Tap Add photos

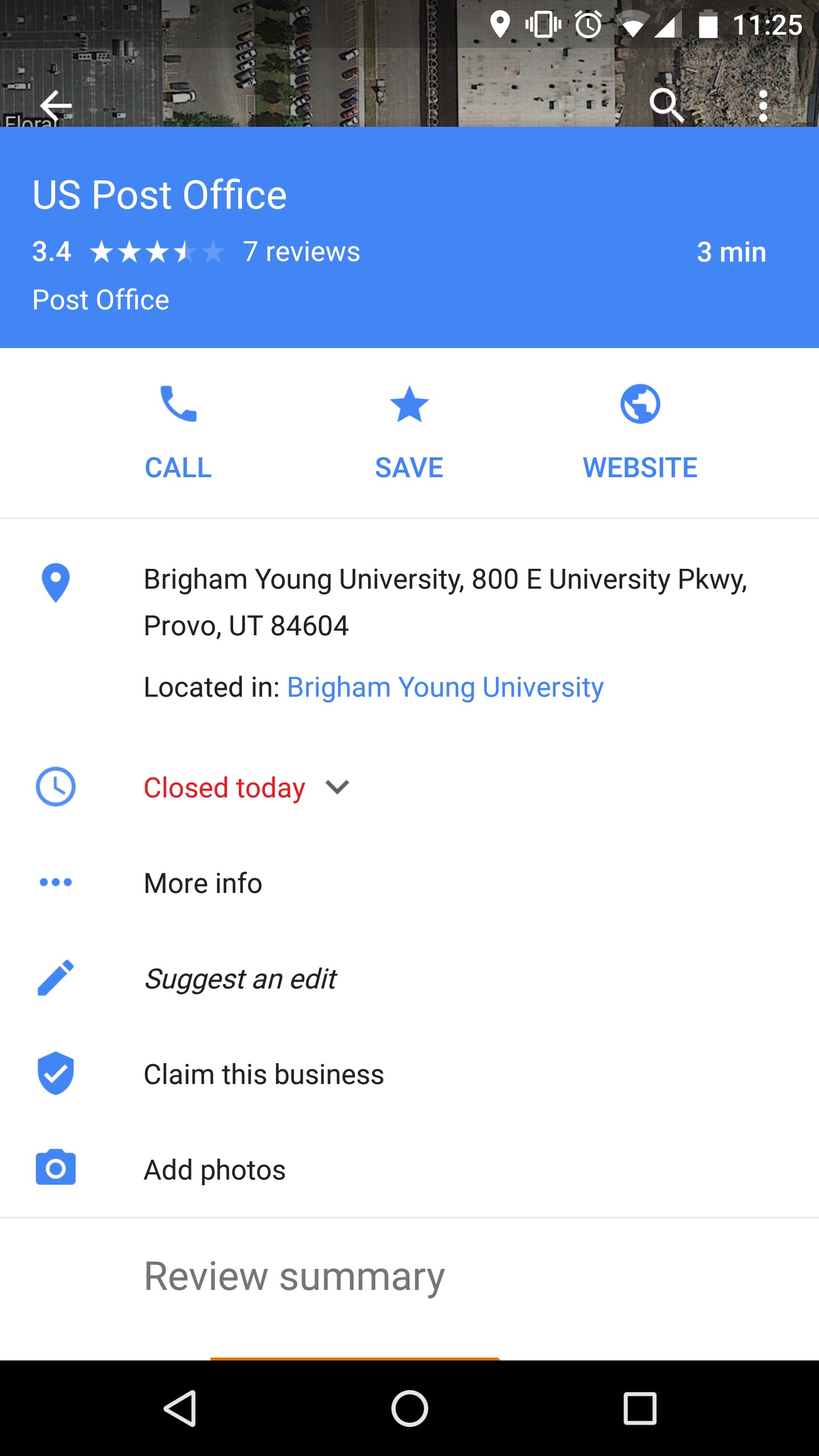point(214,1170)
